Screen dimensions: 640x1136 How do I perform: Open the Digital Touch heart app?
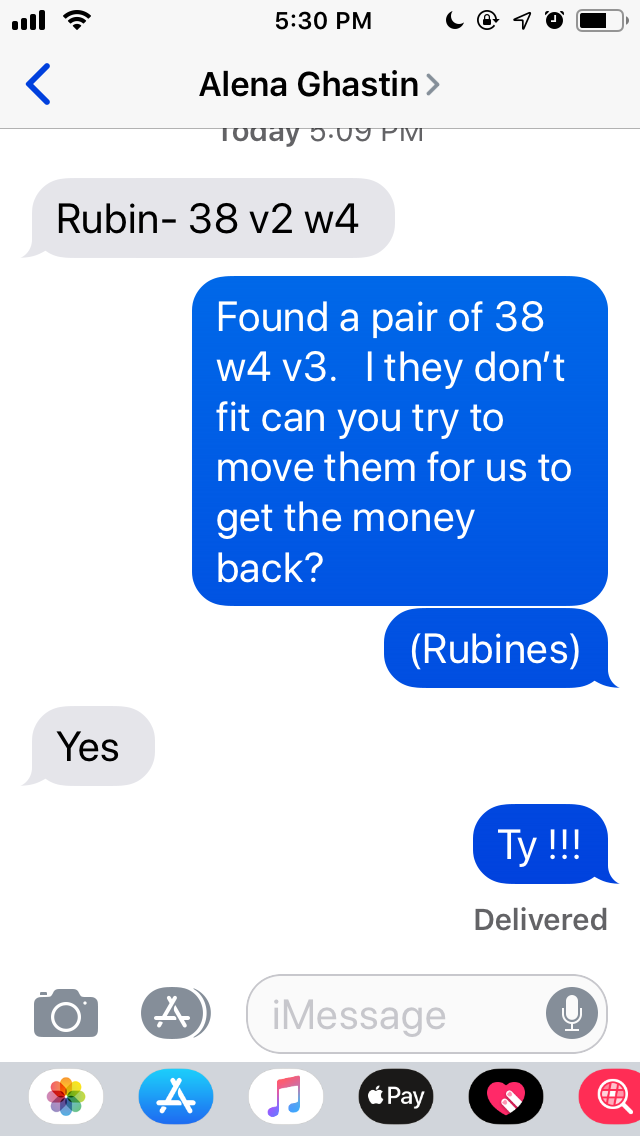506,1096
